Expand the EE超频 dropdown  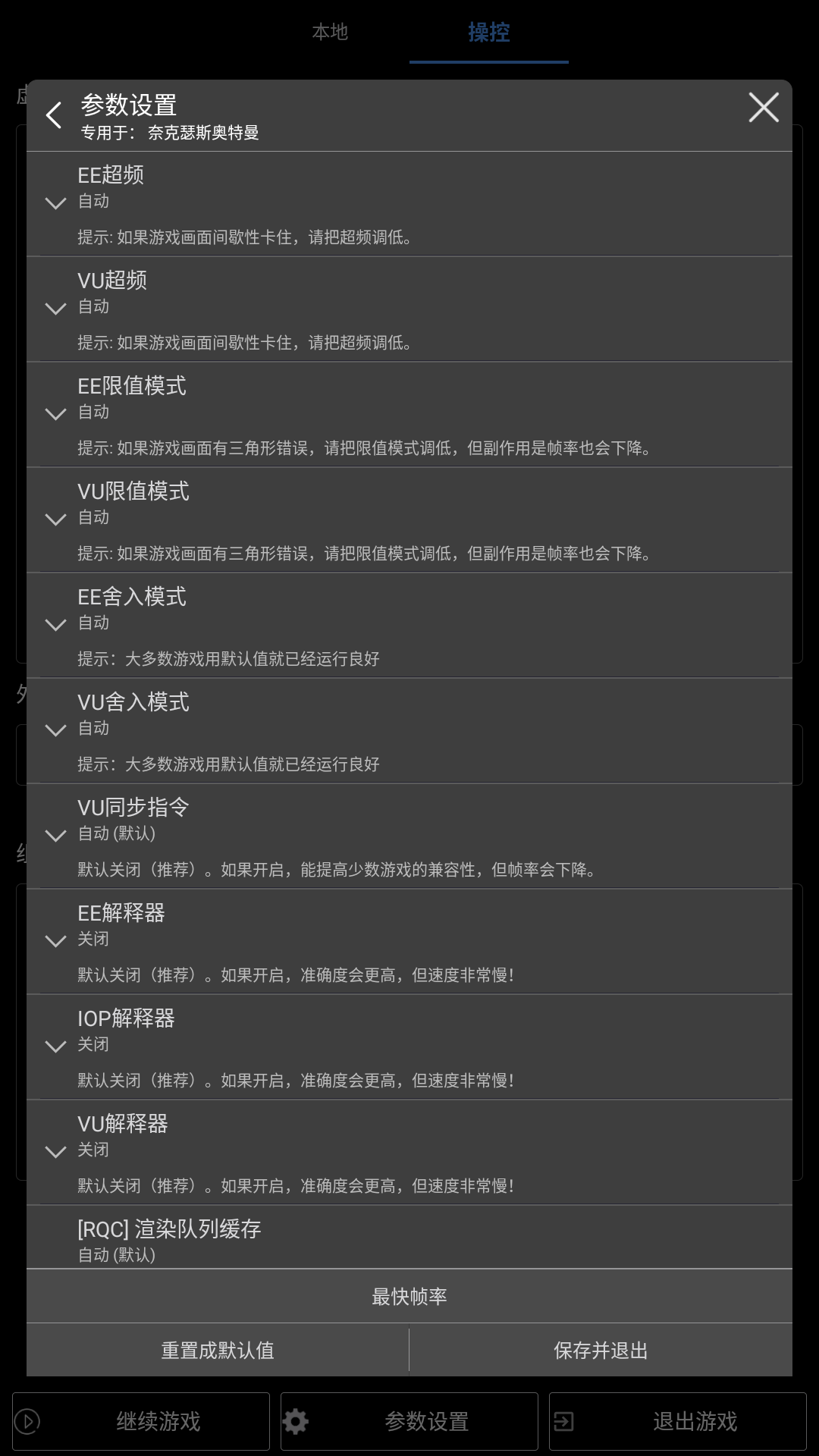coord(409,188)
